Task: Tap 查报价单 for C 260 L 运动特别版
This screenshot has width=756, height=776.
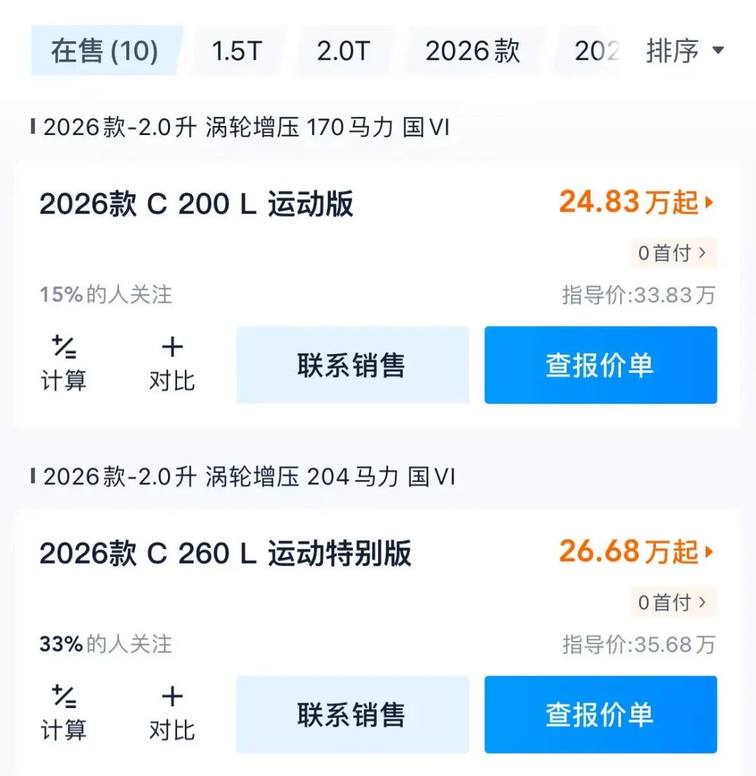Action: pyautogui.click(x=600, y=714)
